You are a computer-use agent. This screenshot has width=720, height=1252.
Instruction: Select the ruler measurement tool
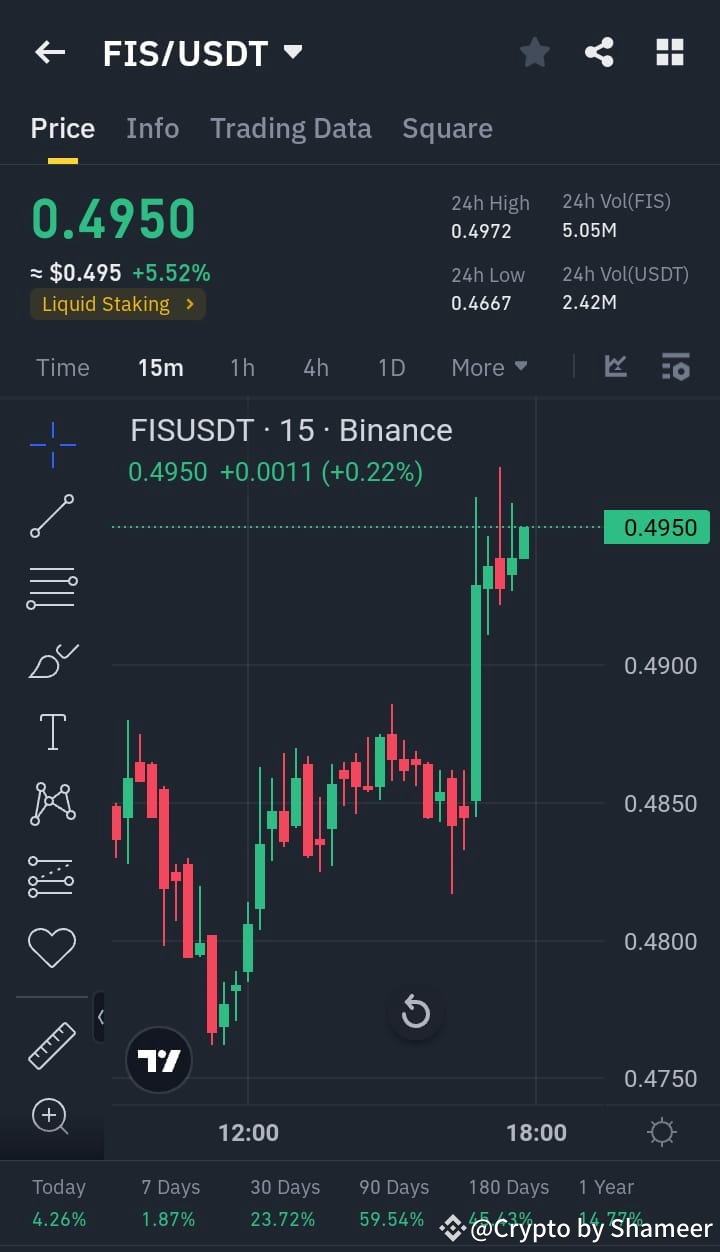click(x=51, y=1045)
